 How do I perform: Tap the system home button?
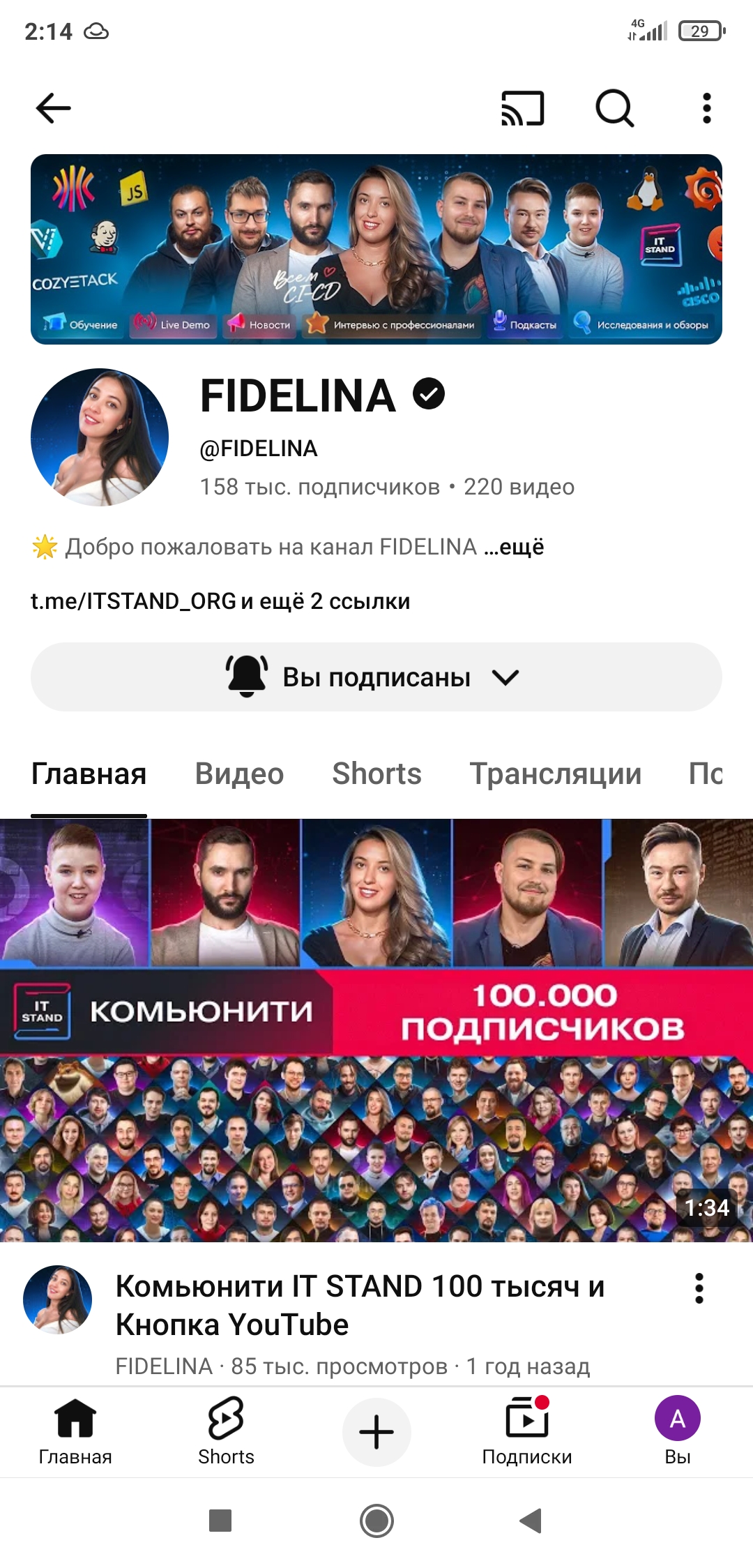[x=376, y=1521]
